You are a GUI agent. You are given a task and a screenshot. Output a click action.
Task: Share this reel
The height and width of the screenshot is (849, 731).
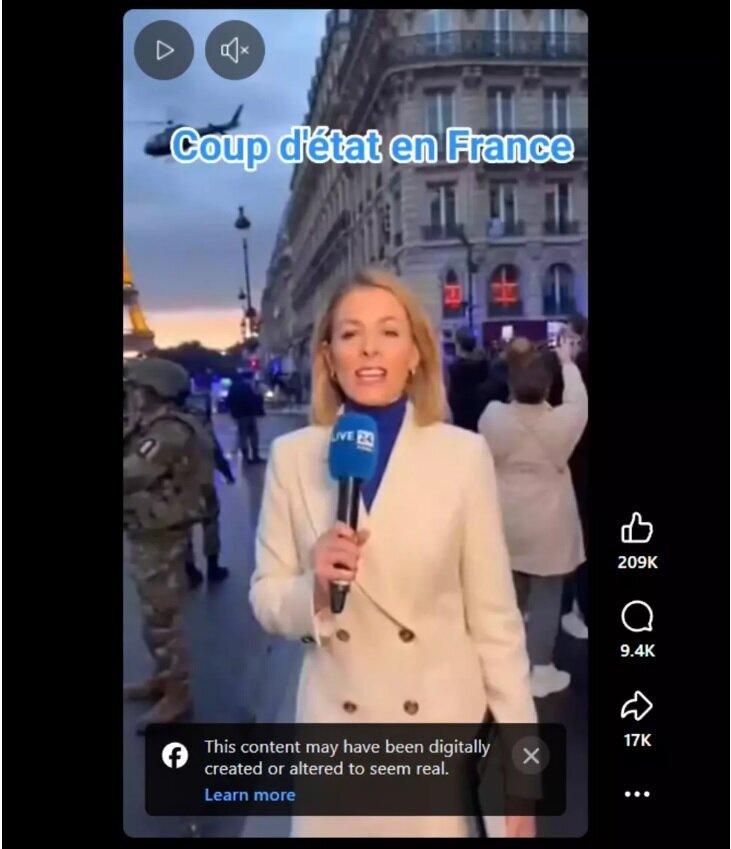point(637,707)
